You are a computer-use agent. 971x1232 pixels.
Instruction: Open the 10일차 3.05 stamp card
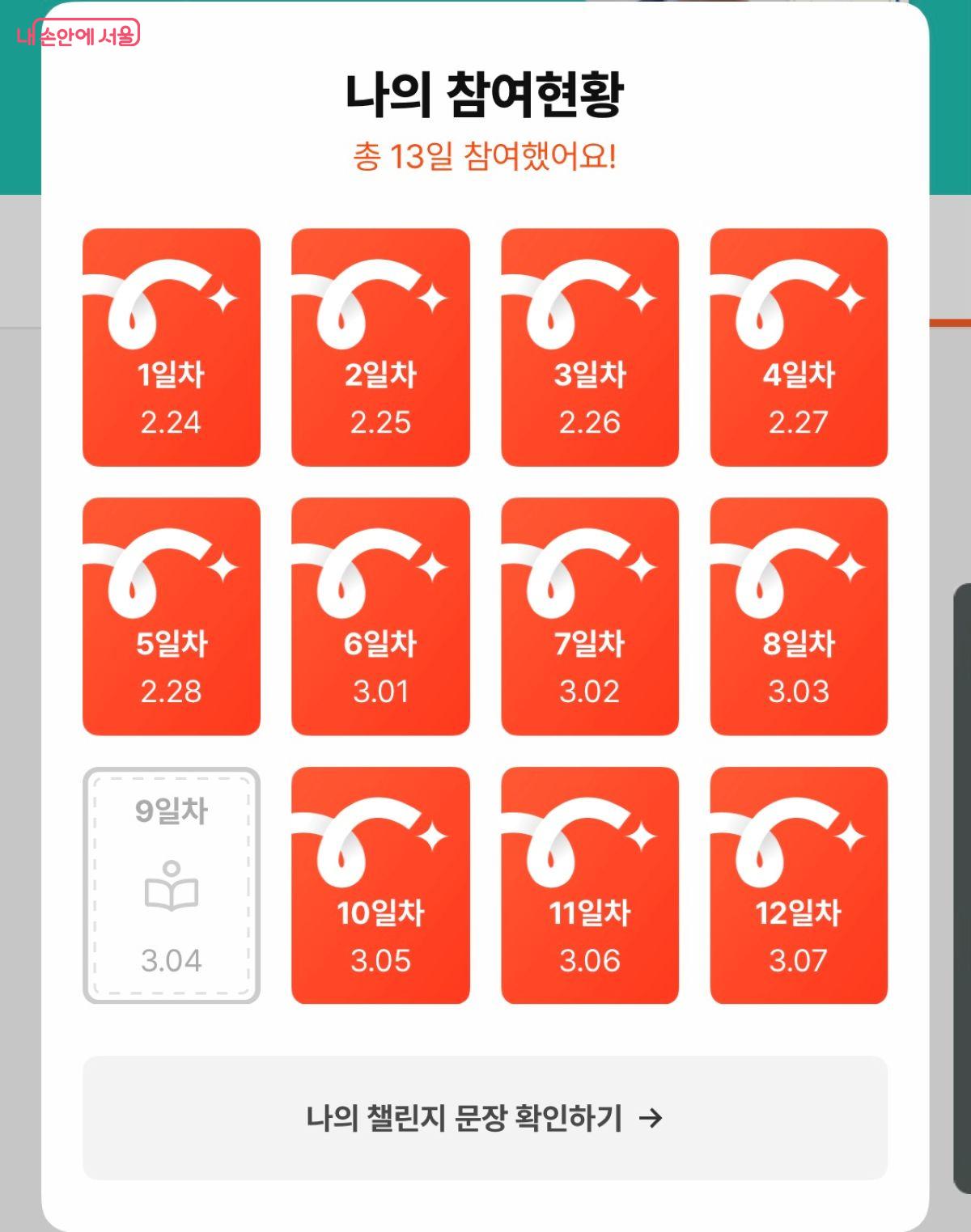point(380,886)
